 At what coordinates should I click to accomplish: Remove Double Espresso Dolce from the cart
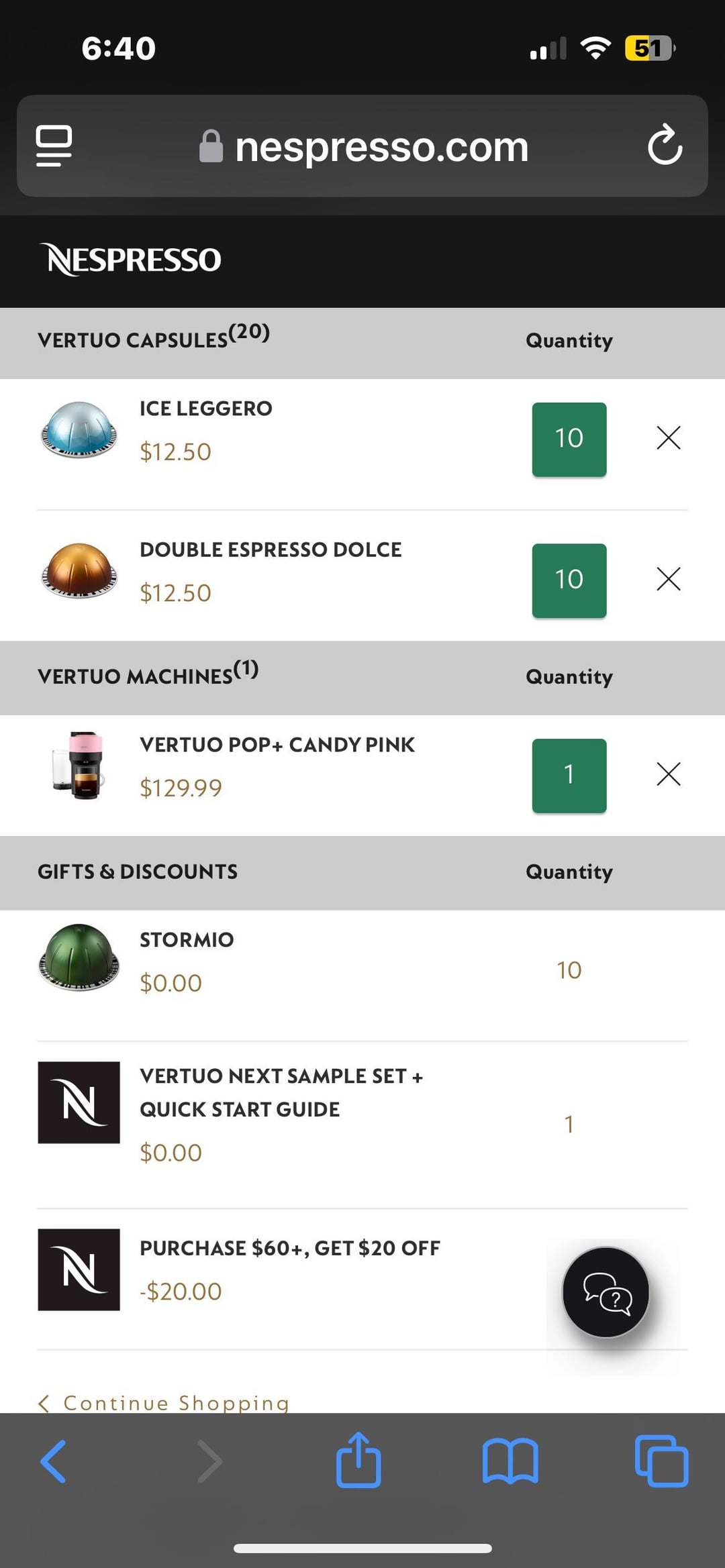(x=669, y=579)
